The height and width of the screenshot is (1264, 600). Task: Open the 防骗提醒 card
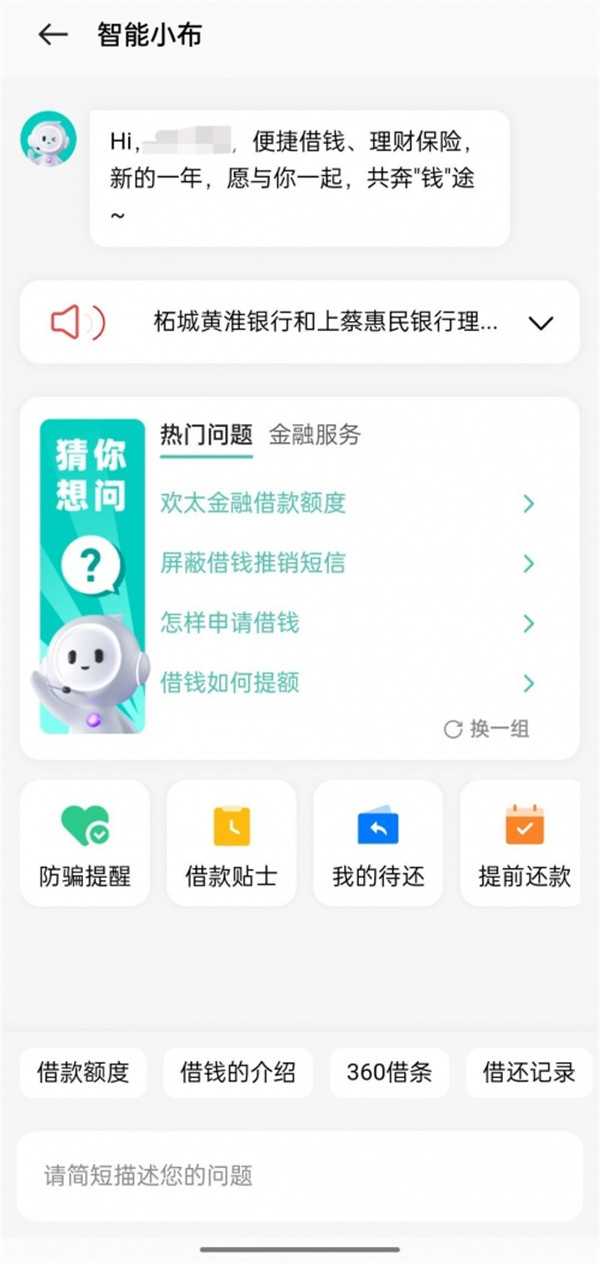click(85, 843)
